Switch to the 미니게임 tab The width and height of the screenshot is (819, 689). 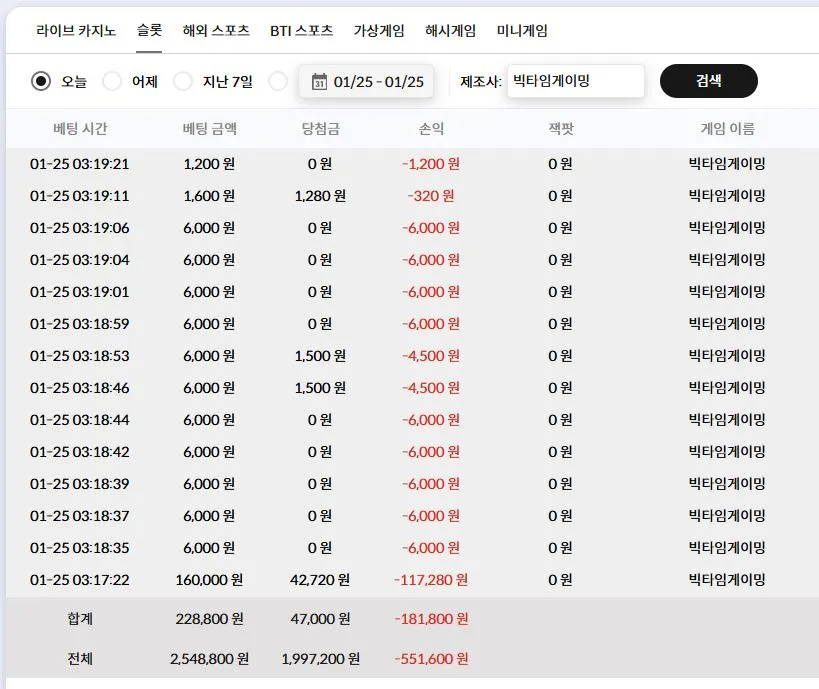522,31
